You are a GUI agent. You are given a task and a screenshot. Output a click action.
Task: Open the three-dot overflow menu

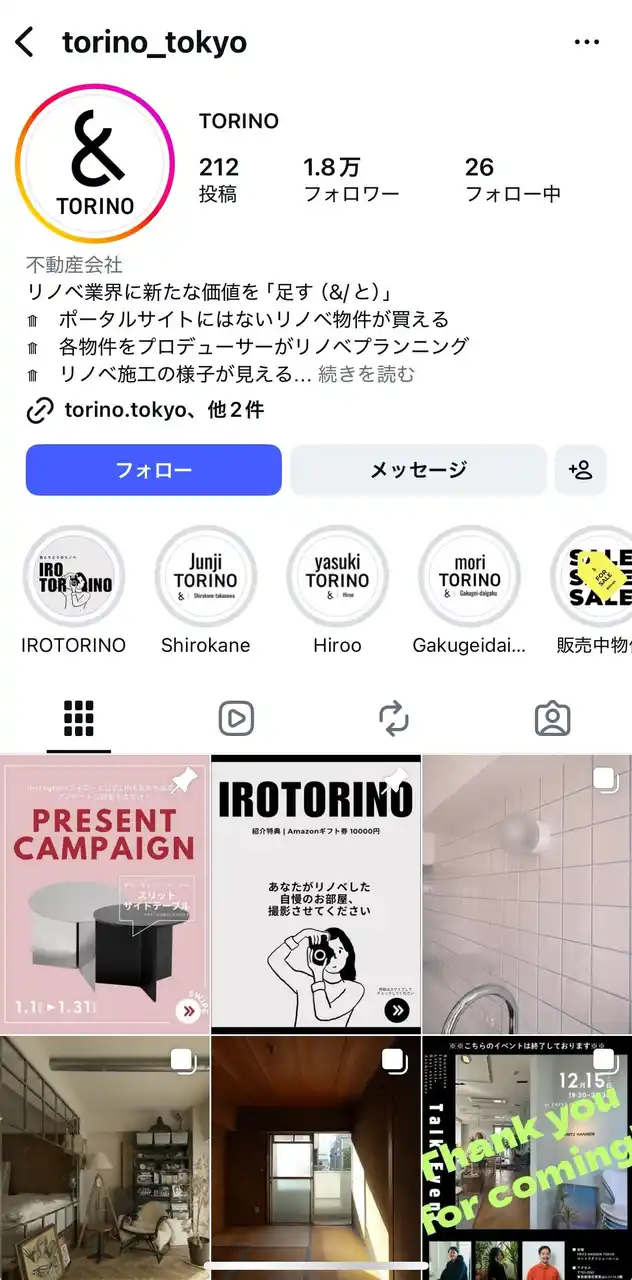tap(586, 43)
